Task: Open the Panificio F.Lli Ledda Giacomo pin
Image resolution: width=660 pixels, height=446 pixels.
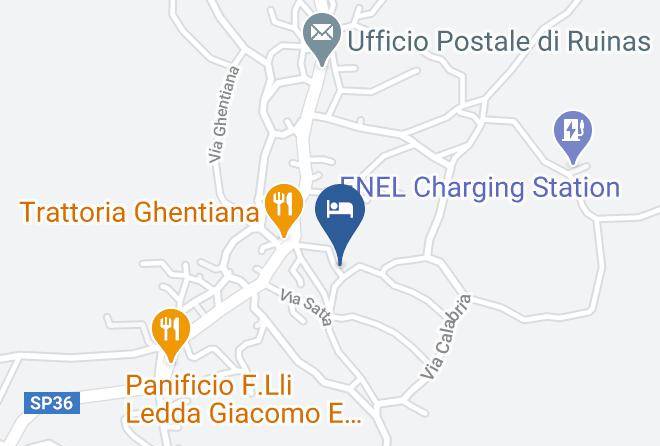Action: pyautogui.click(x=172, y=330)
